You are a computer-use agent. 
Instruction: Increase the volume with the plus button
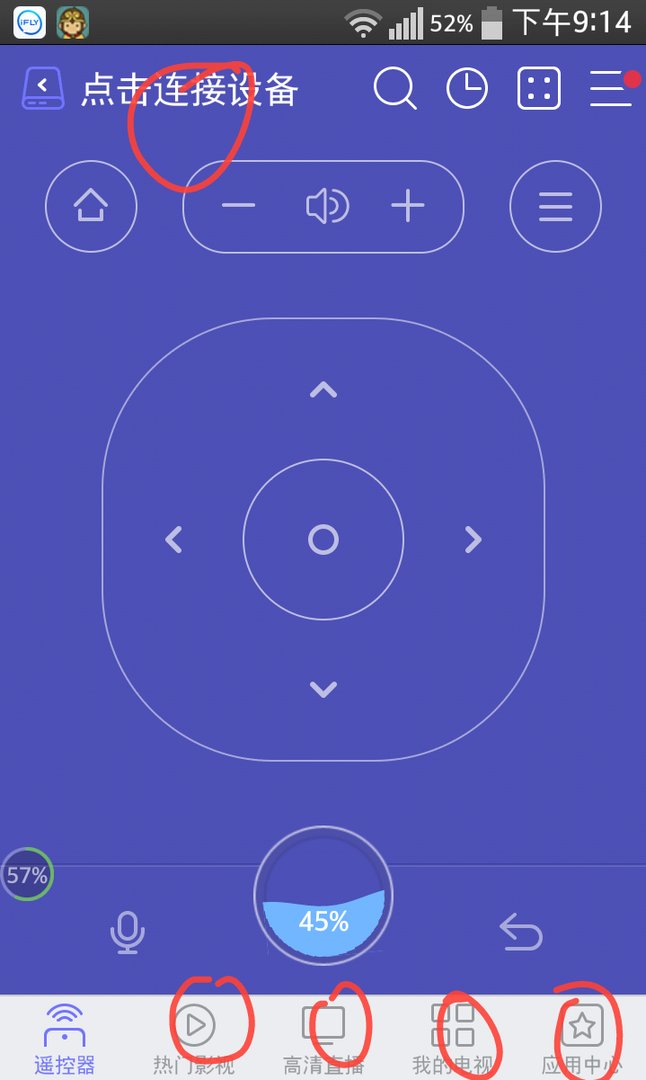point(407,207)
